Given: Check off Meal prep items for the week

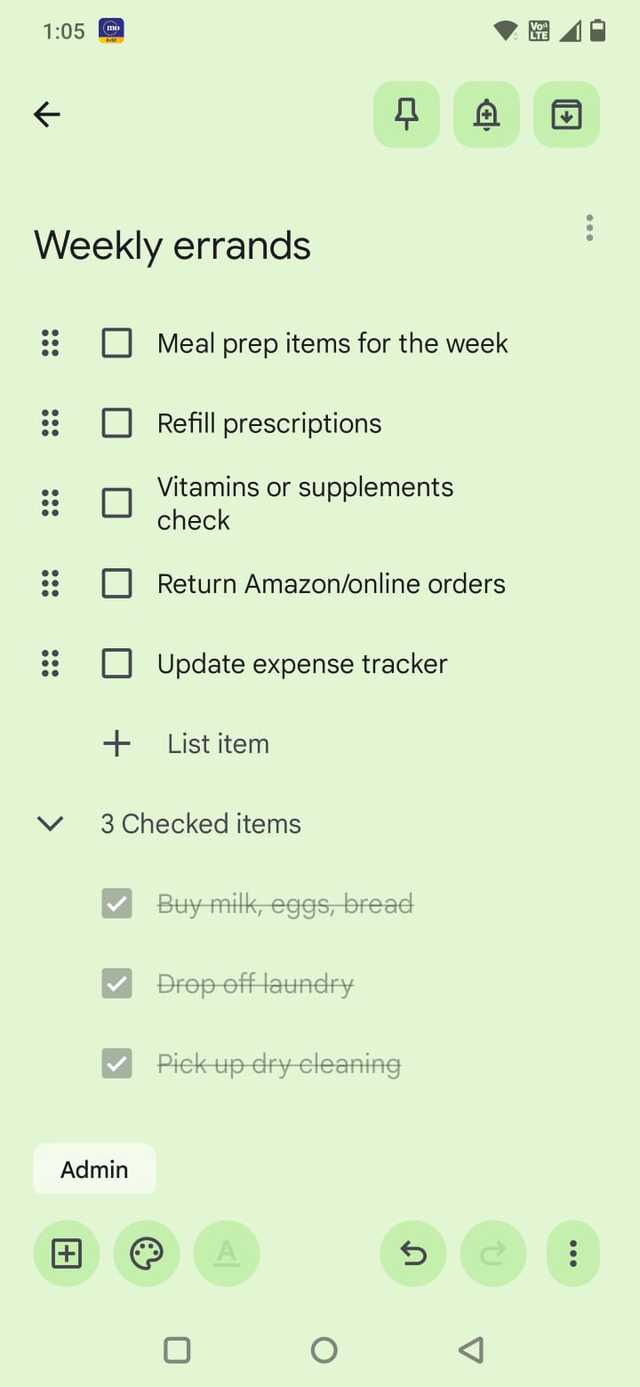Looking at the screenshot, I should (117, 344).
